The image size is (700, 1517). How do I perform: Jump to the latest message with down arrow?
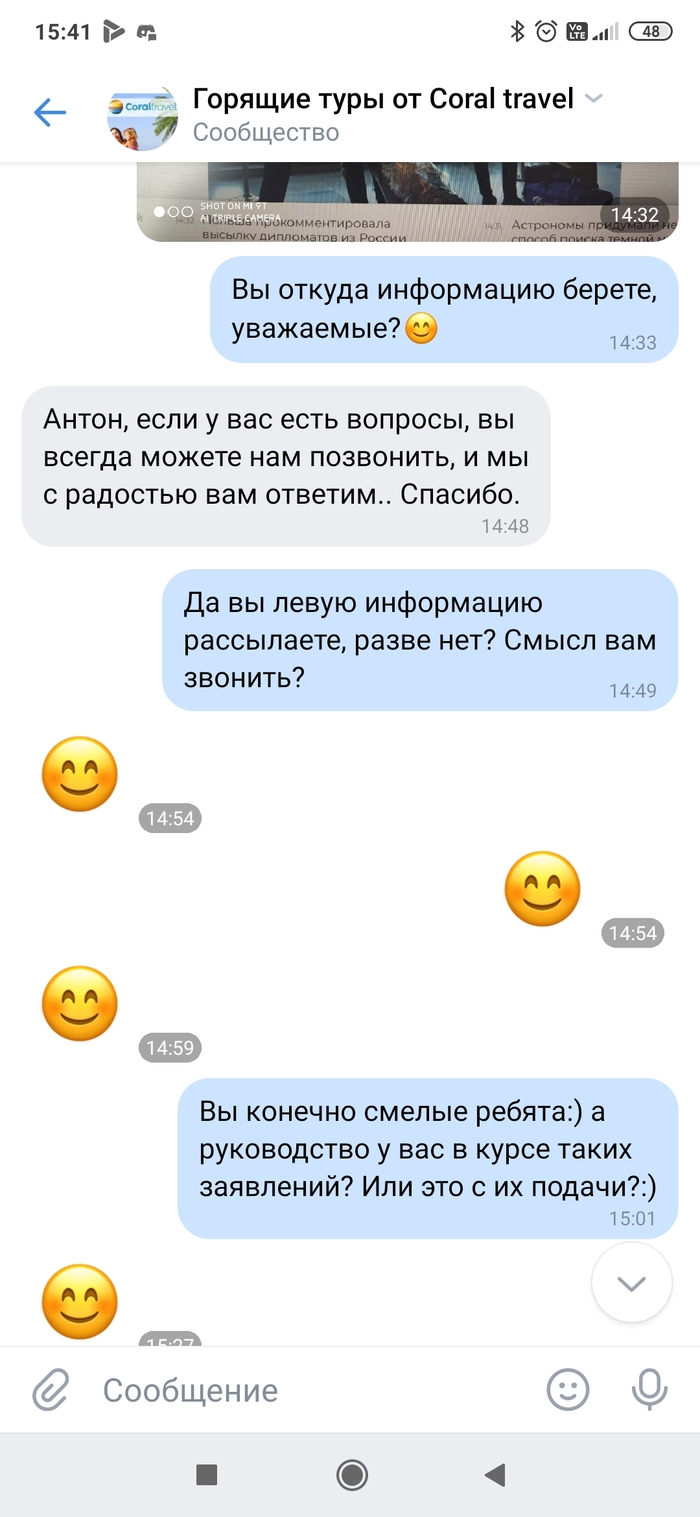click(631, 1285)
